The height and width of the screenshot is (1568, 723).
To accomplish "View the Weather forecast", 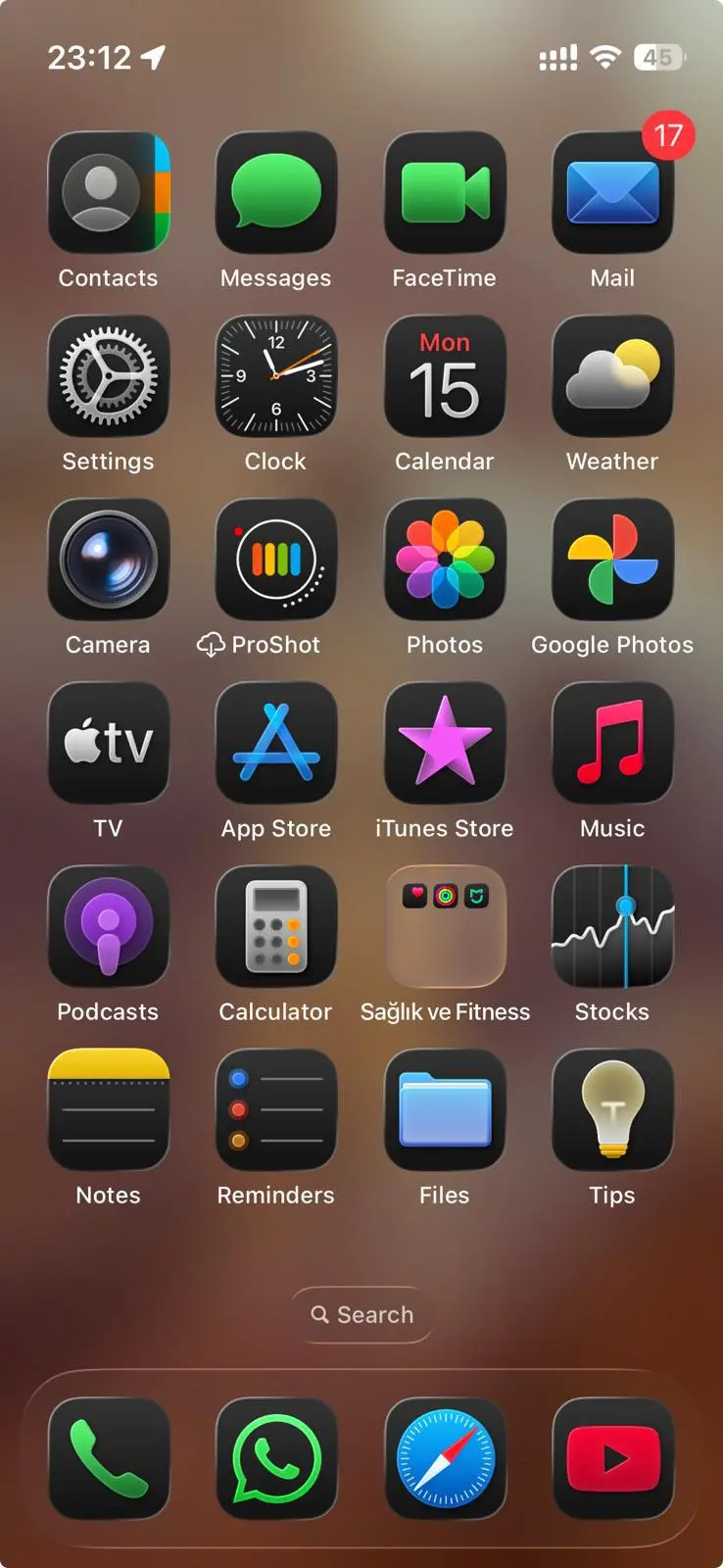I will coord(612,375).
